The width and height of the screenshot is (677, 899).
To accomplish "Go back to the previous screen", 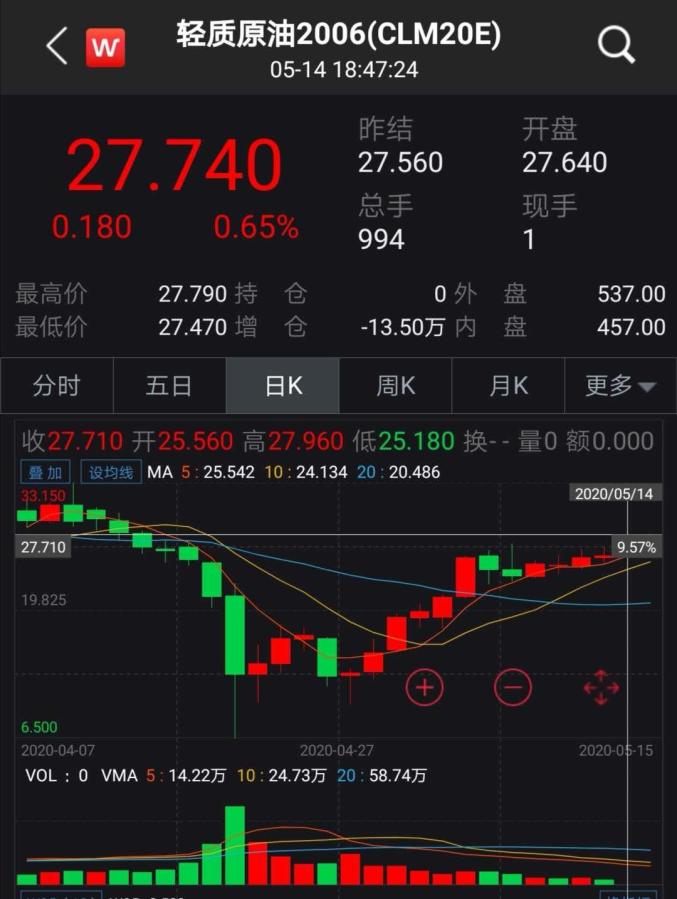I will pyautogui.click(x=56, y=46).
